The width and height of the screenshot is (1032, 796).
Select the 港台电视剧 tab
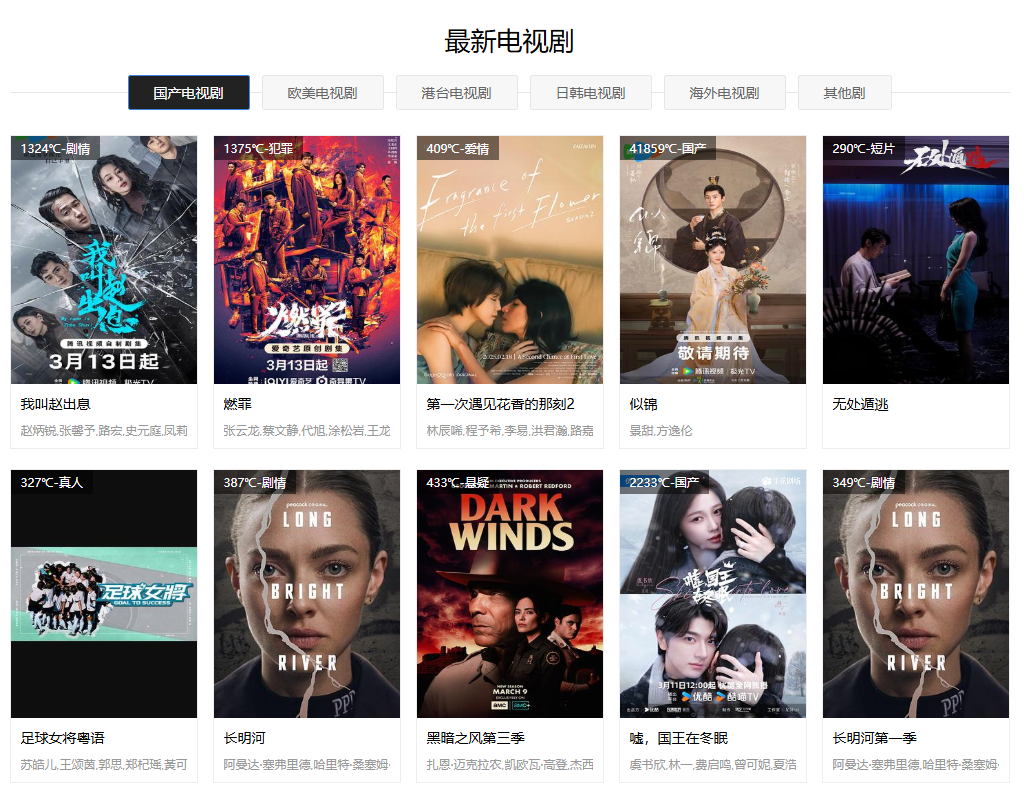456,93
